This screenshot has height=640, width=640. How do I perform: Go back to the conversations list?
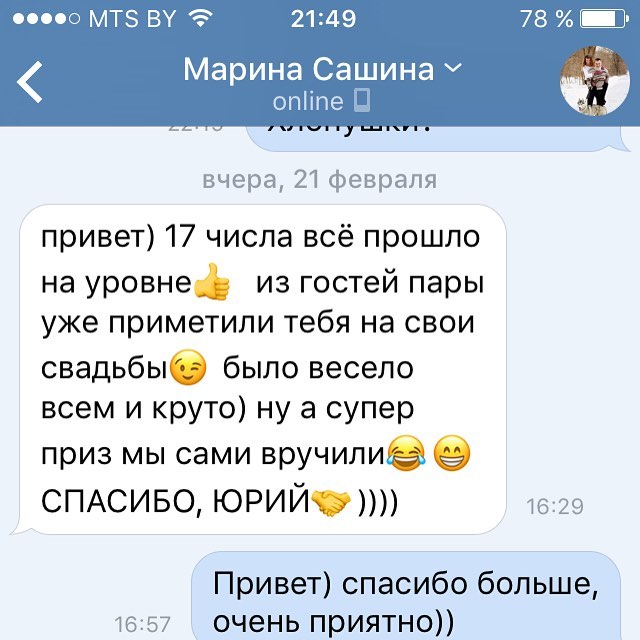(x=32, y=82)
